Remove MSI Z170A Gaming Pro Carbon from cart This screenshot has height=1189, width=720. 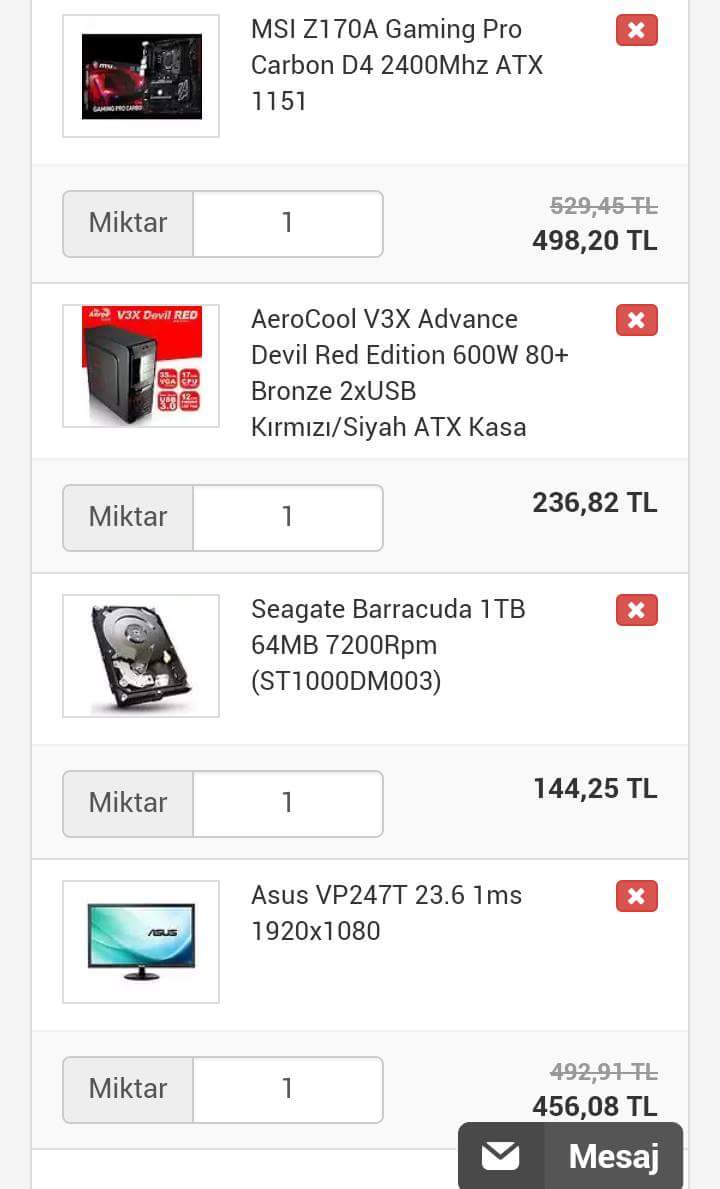click(636, 30)
